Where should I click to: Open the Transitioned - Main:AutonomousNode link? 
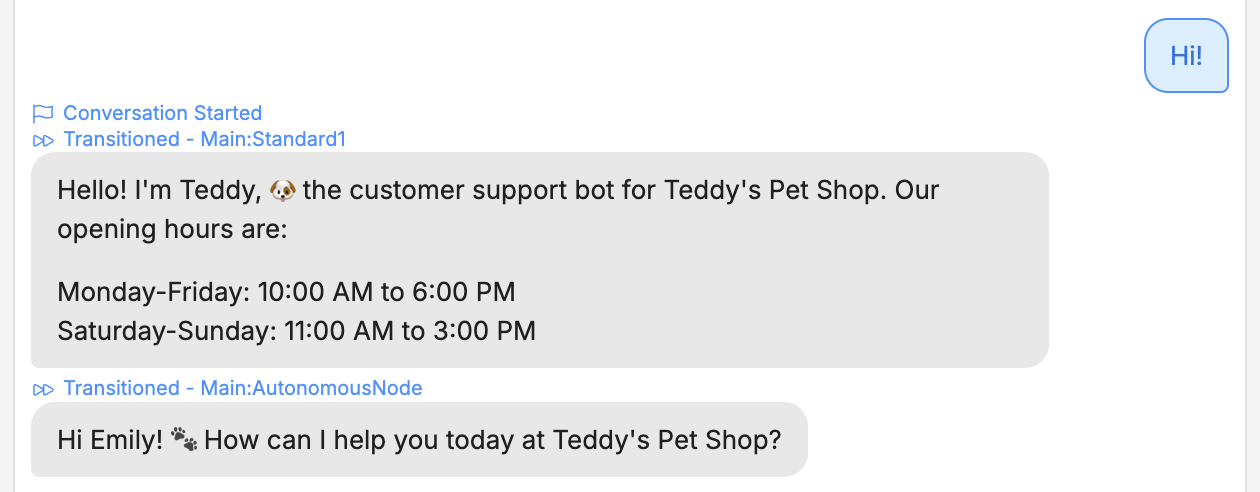point(242,388)
